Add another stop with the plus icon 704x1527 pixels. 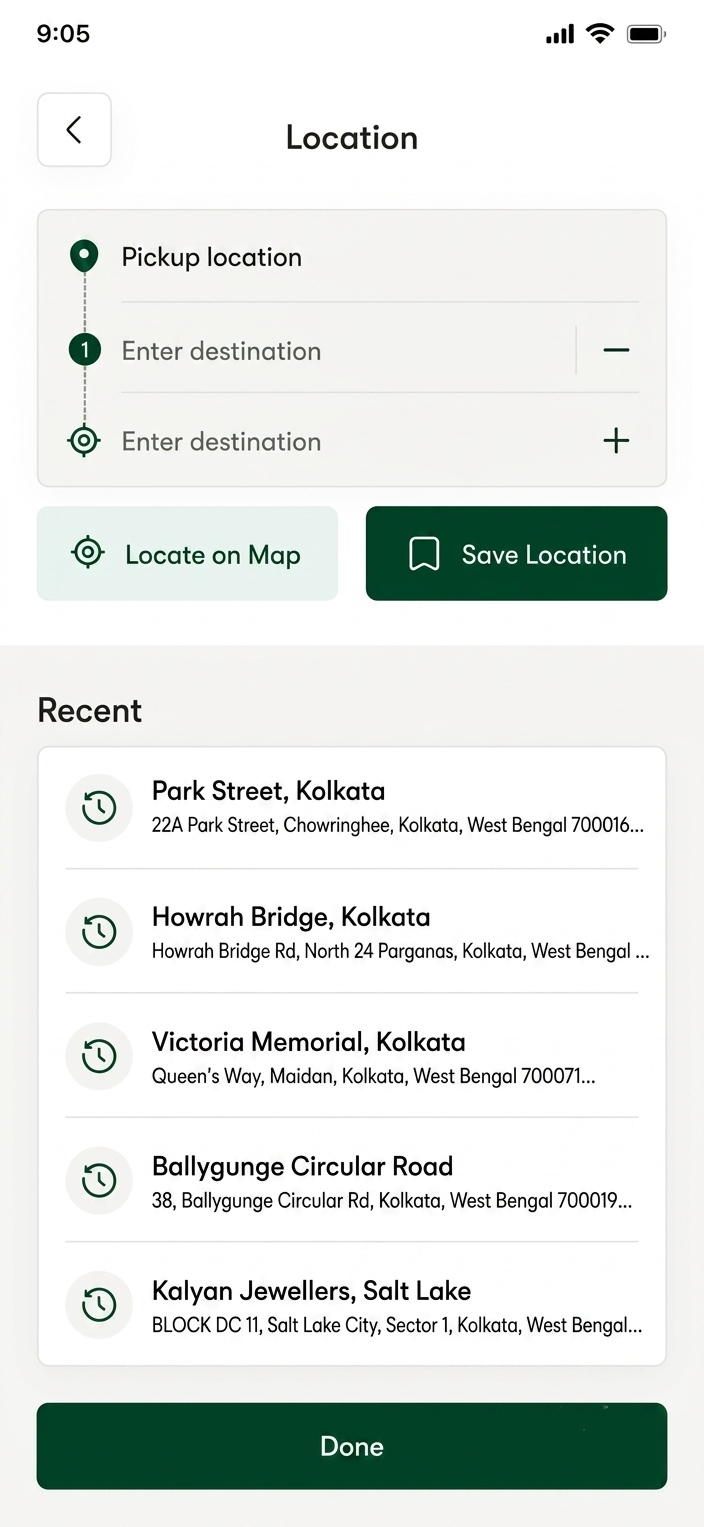point(616,441)
